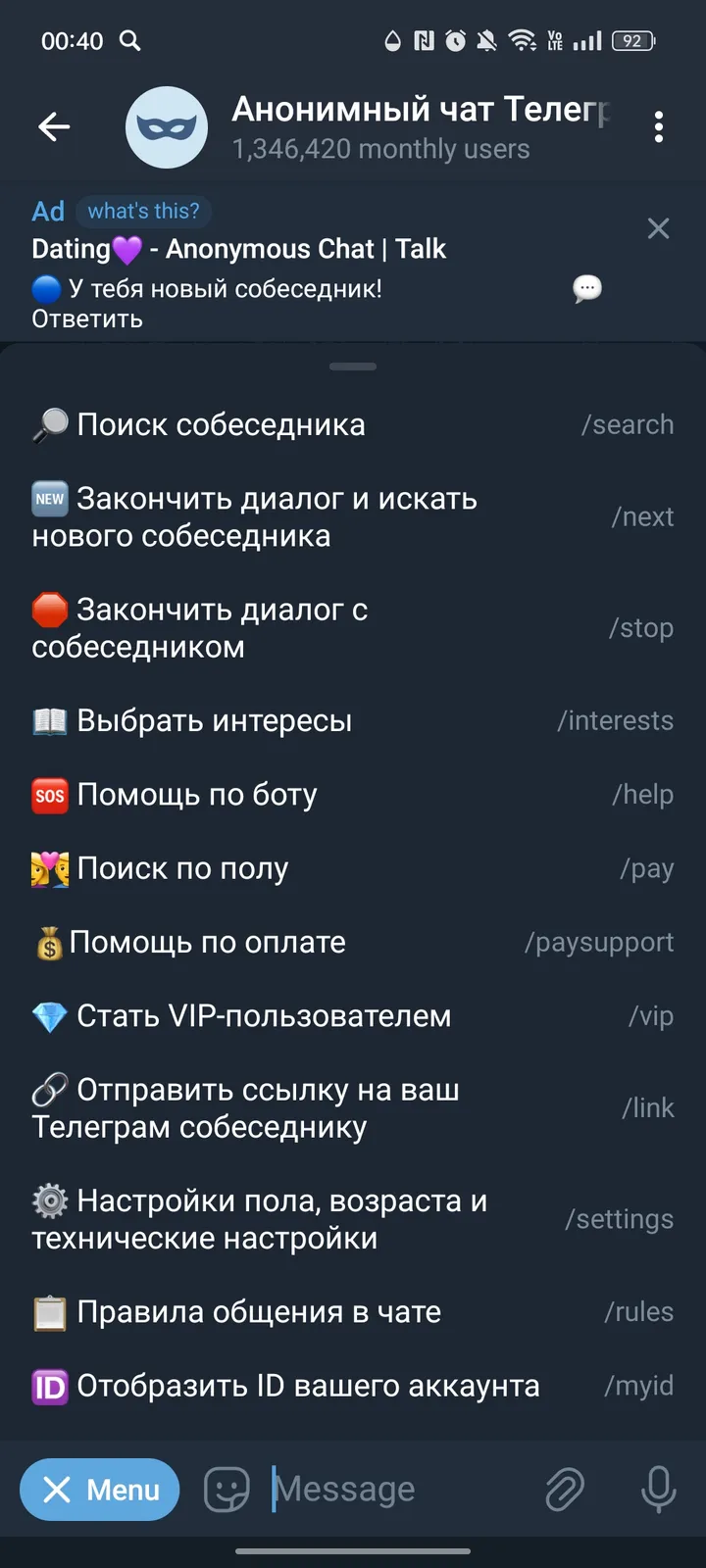Tap Ответить to reply to the ad
Image resolution: width=706 pixels, height=1568 pixels.
point(87,318)
